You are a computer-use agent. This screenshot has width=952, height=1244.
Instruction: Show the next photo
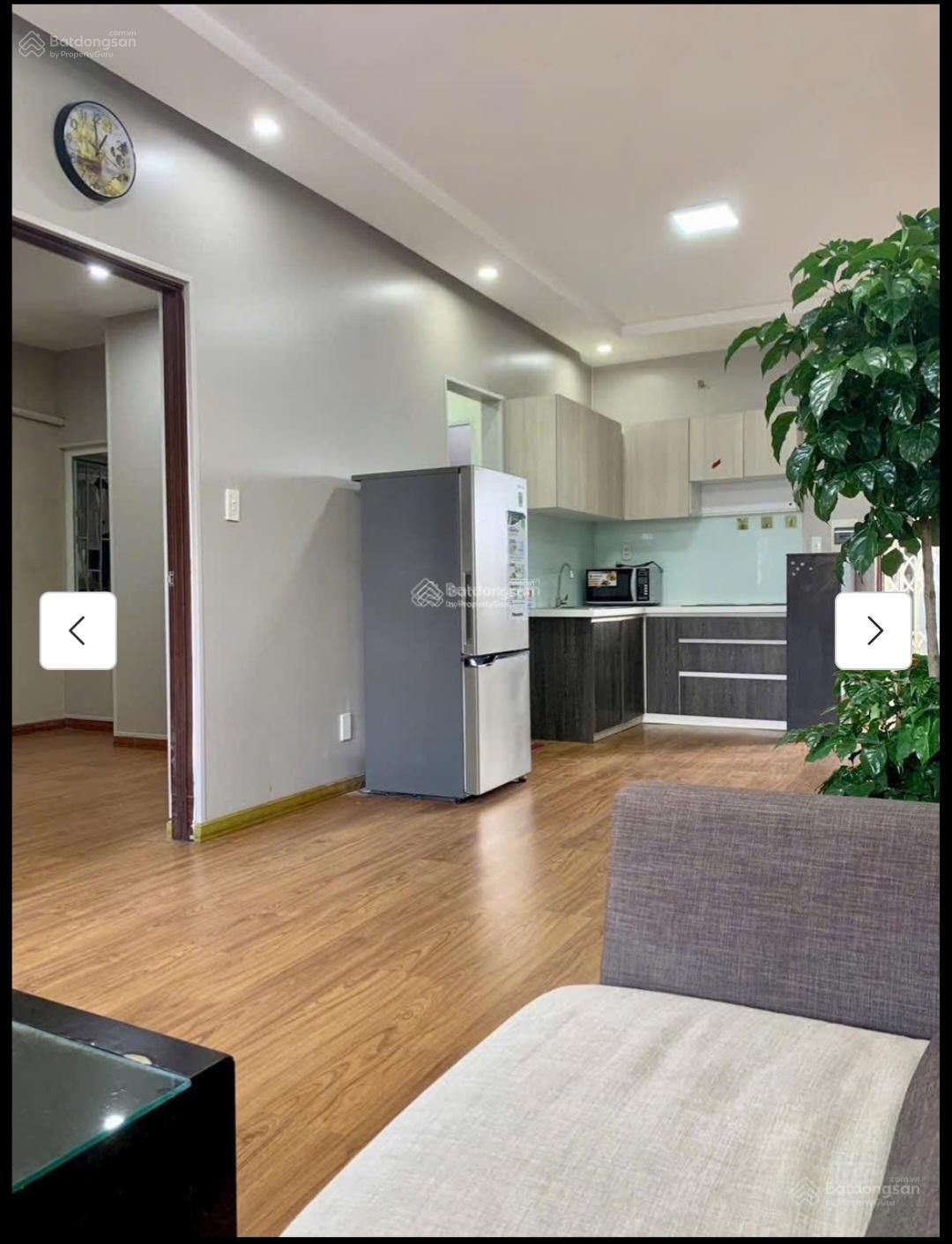(873, 630)
